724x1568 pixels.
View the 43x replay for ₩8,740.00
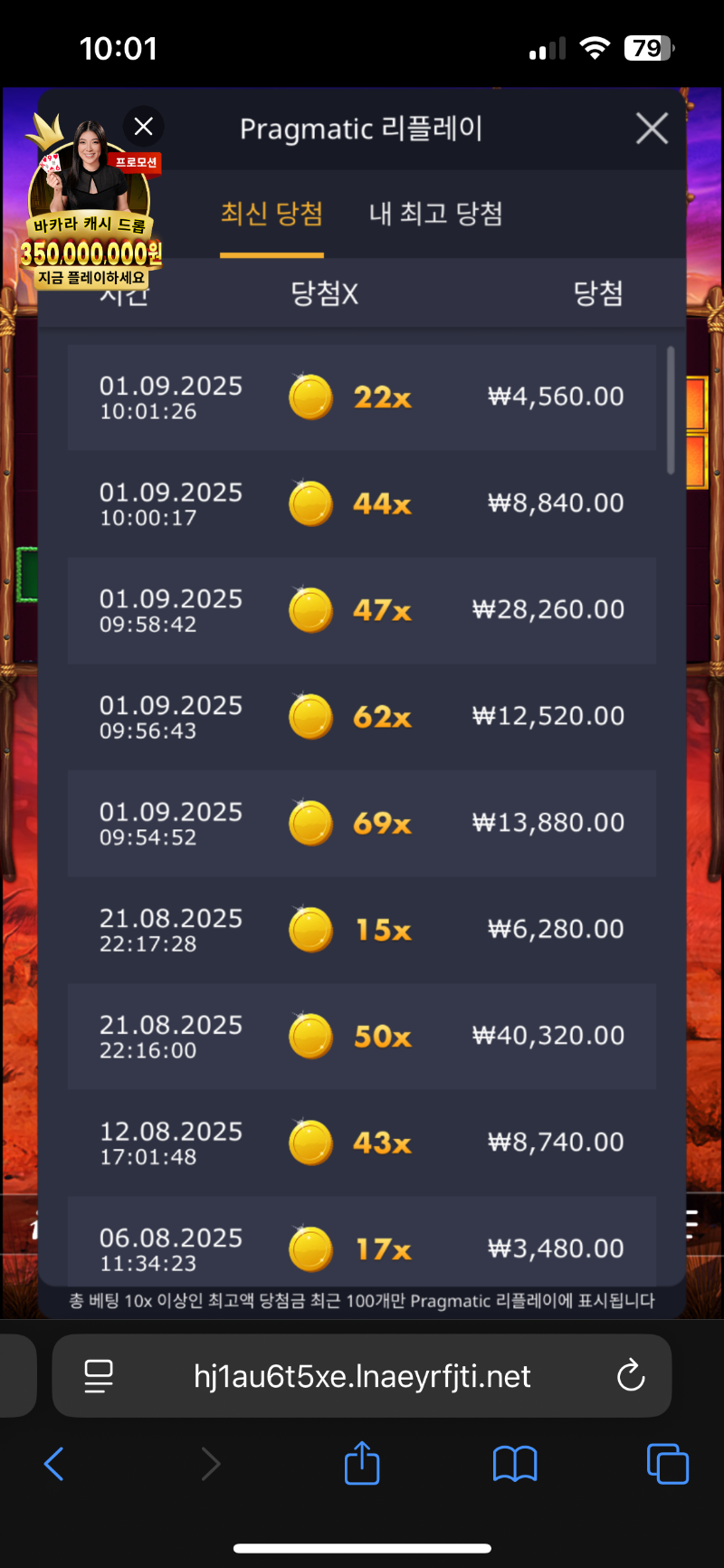click(362, 1143)
